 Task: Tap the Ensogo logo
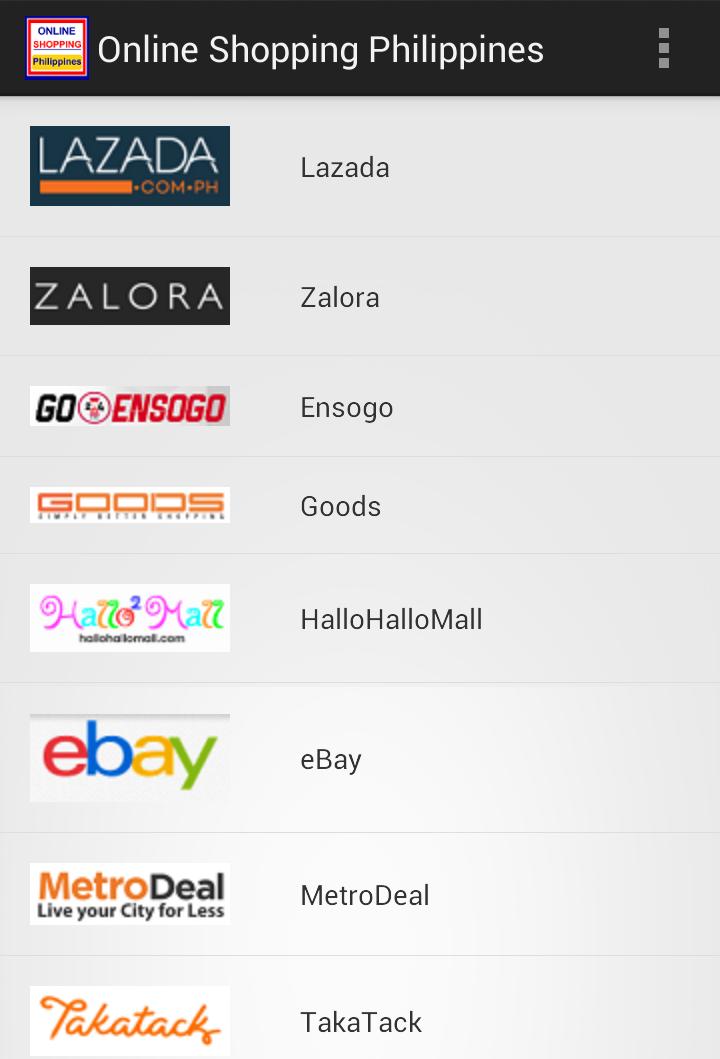click(x=129, y=406)
